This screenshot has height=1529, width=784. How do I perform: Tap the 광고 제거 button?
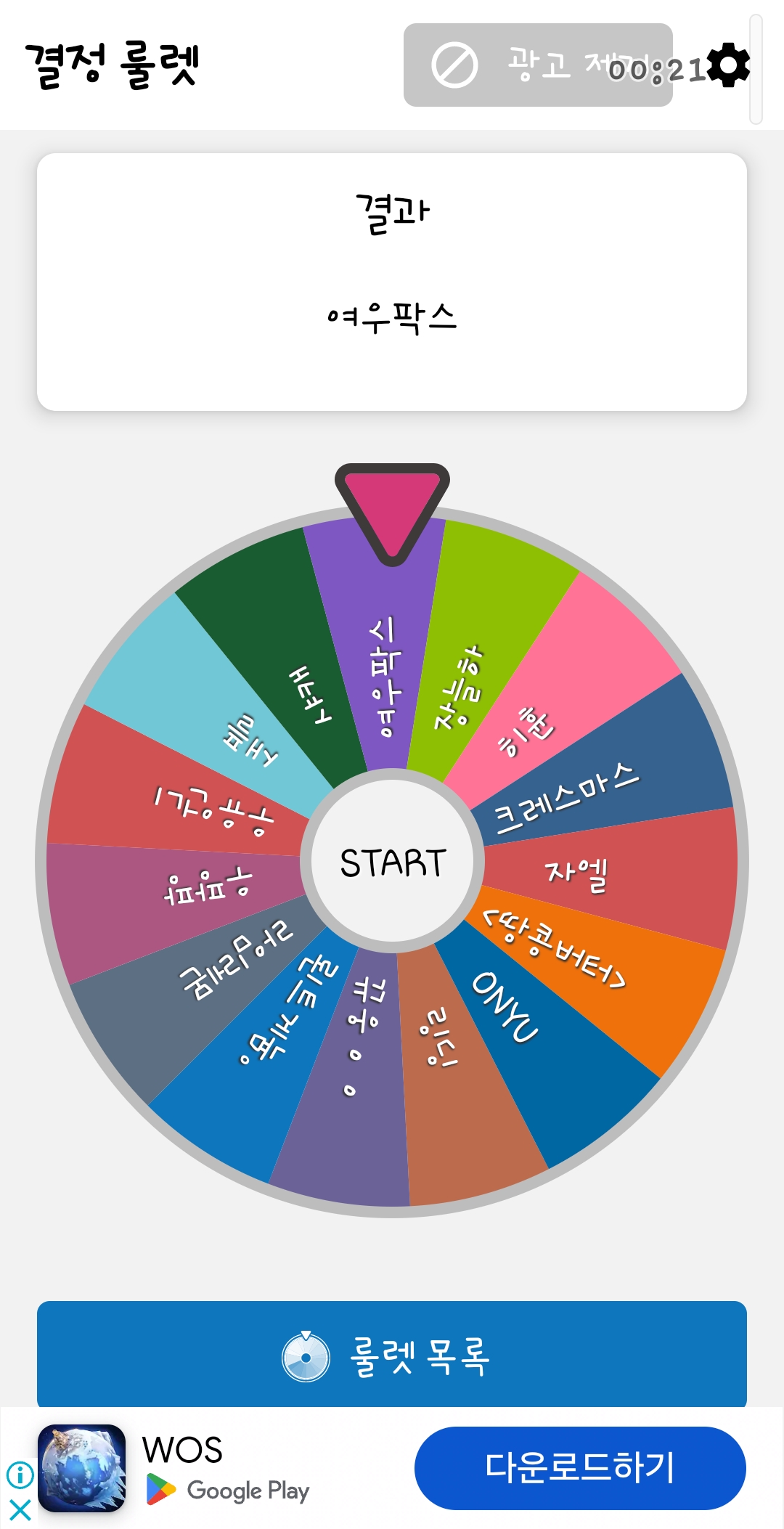537,65
